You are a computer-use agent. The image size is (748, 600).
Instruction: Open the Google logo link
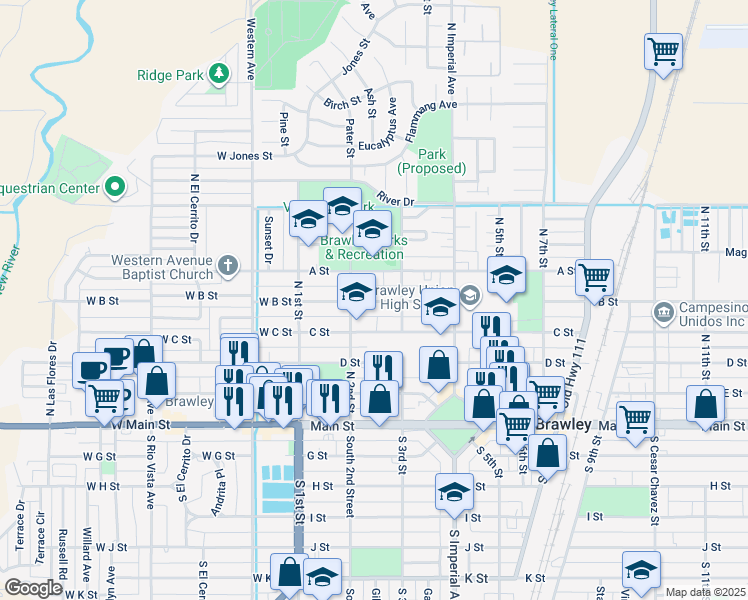pos(34,588)
